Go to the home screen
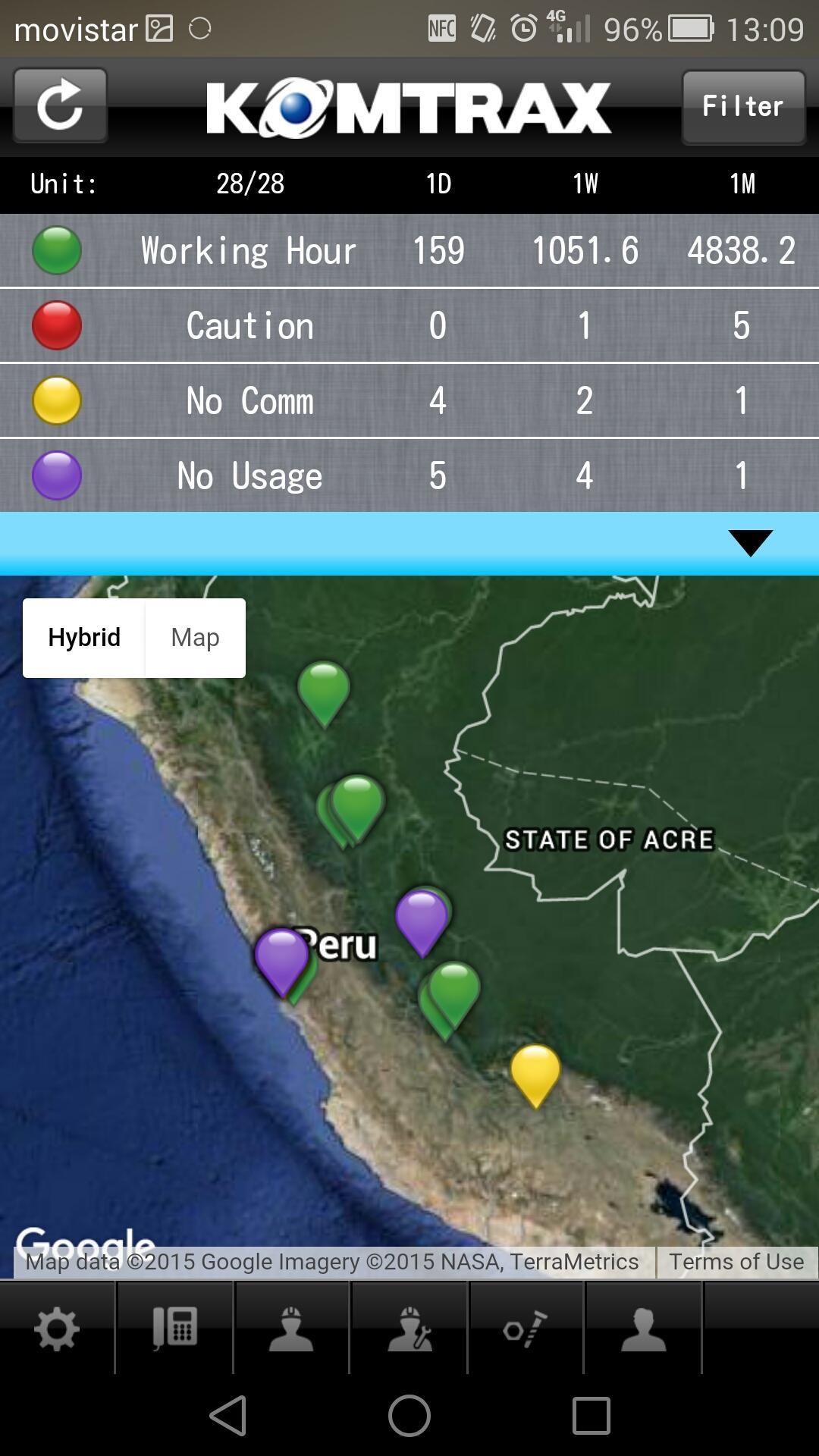The width and height of the screenshot is (819, 1456). [409, 1416]
